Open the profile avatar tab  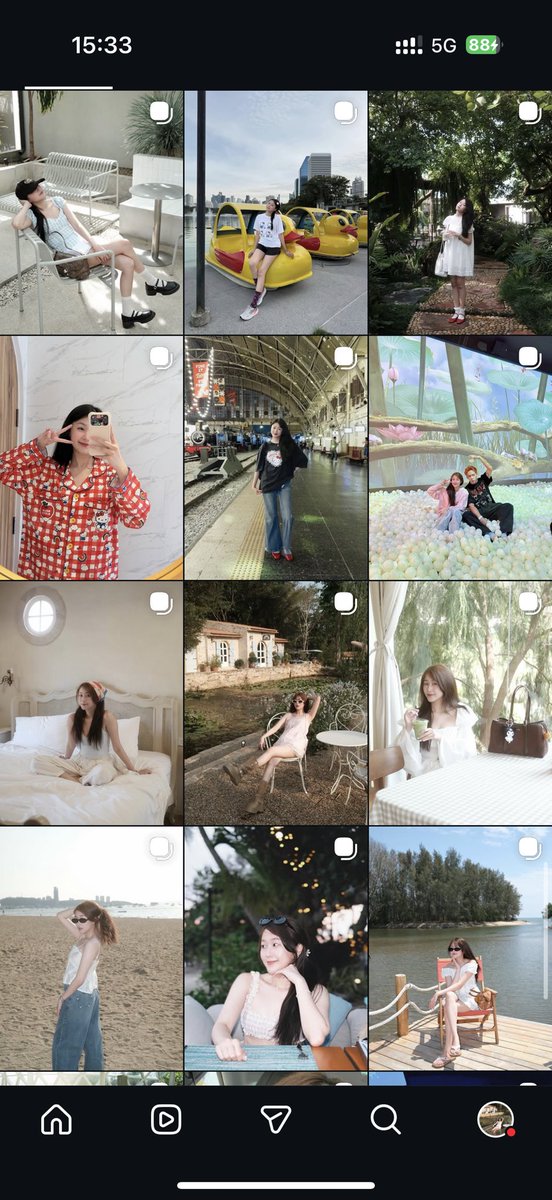(x=495, y=1119)
